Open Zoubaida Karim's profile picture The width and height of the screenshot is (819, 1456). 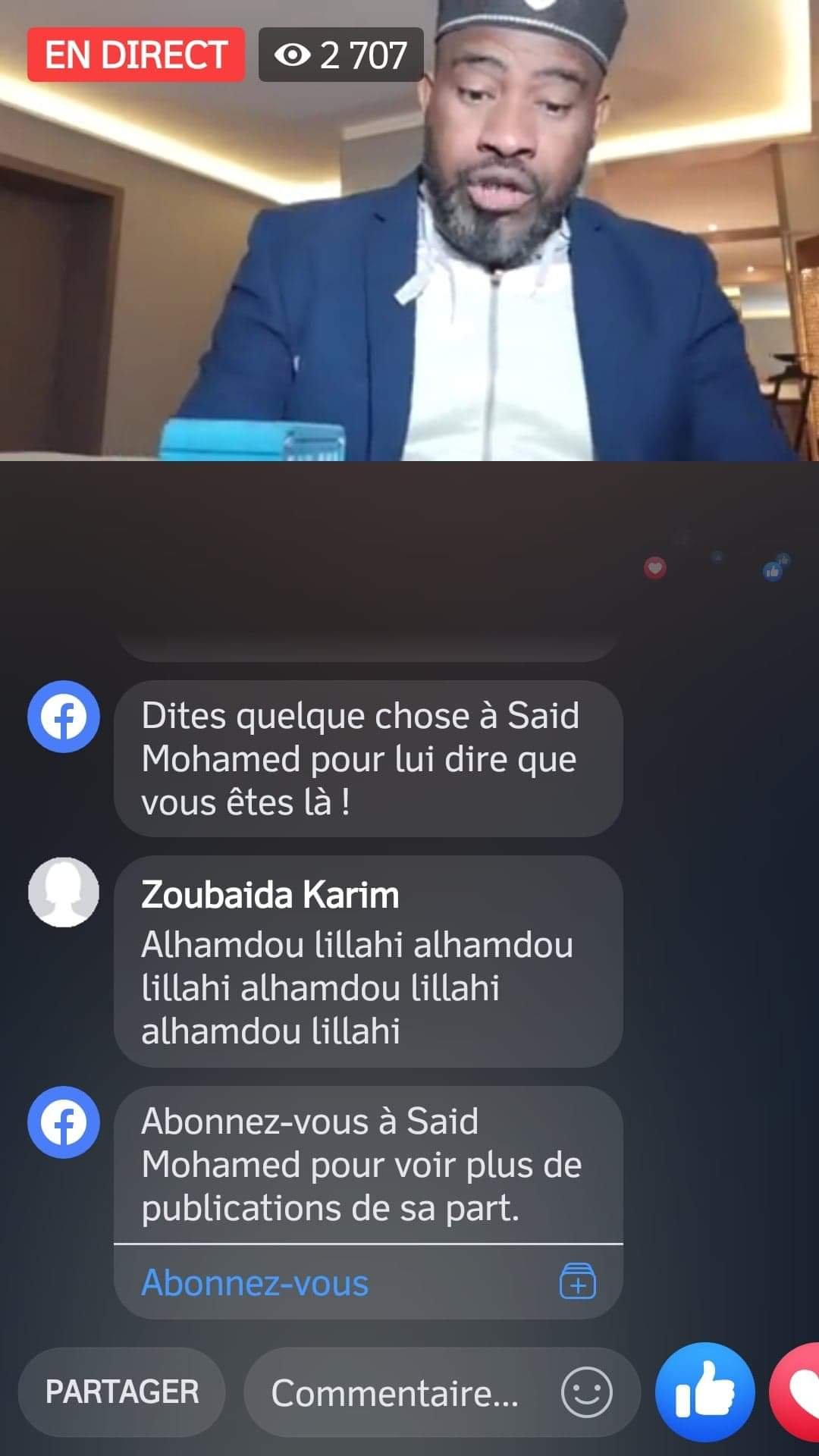(x=64, y=893)
